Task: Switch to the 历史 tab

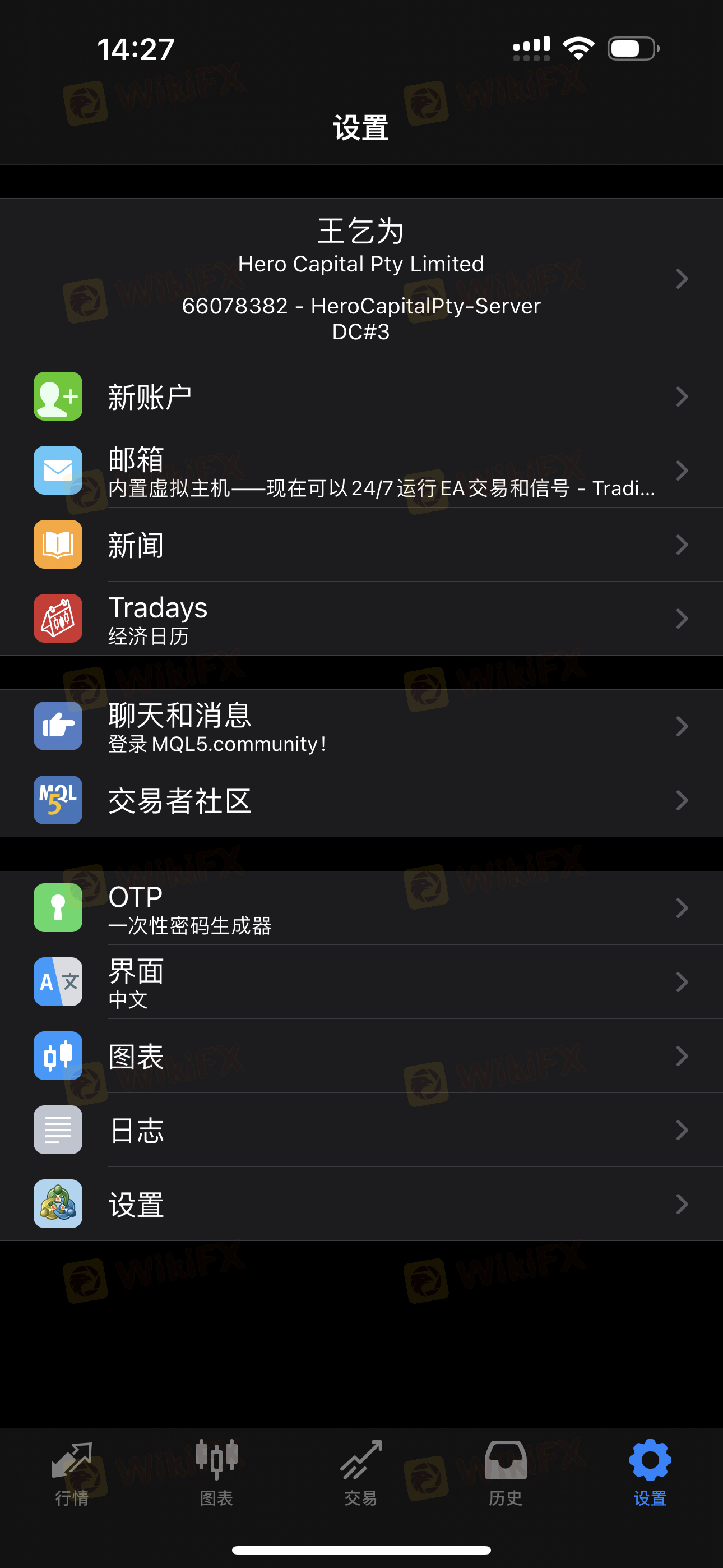Action: [x=505, y=1472]
